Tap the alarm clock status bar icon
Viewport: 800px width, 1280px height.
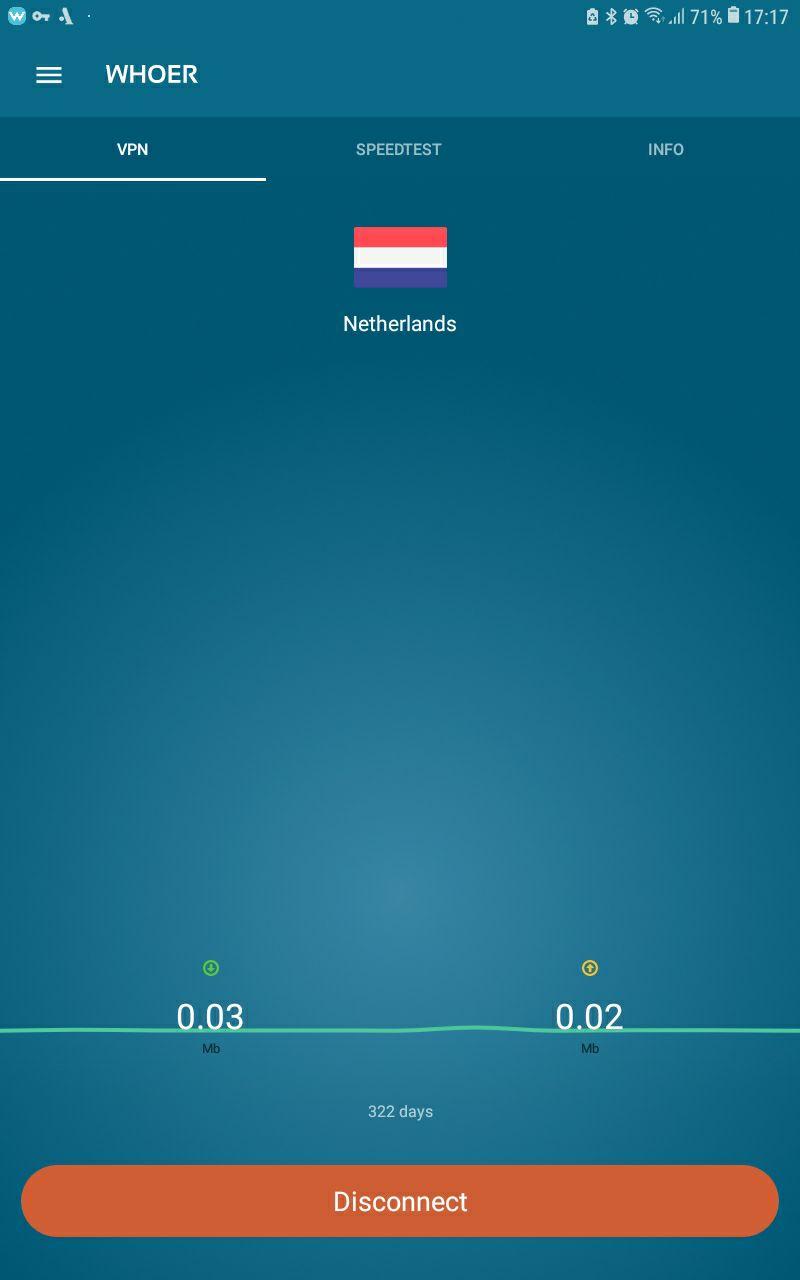[629, 16]
